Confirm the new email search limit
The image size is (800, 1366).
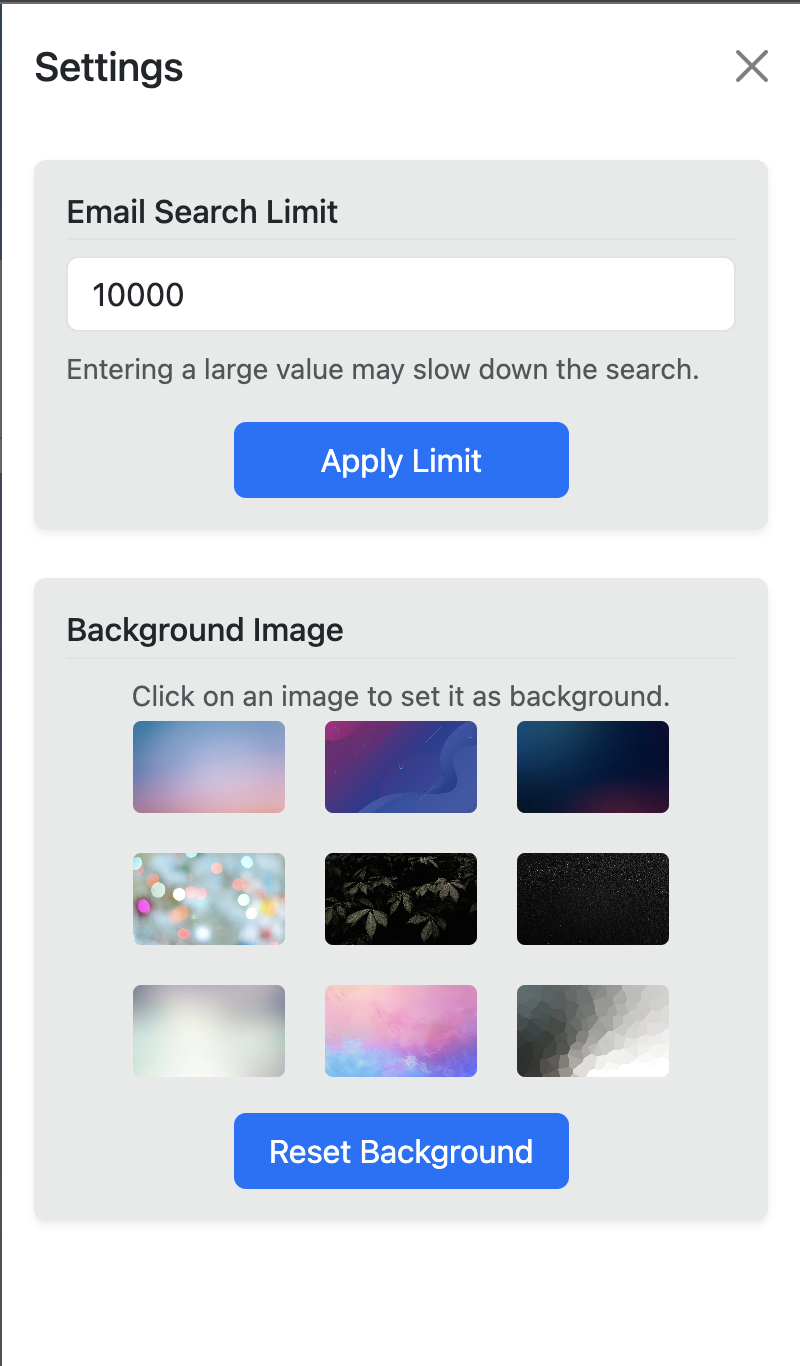pyautogui.click(x=400, y=460)
